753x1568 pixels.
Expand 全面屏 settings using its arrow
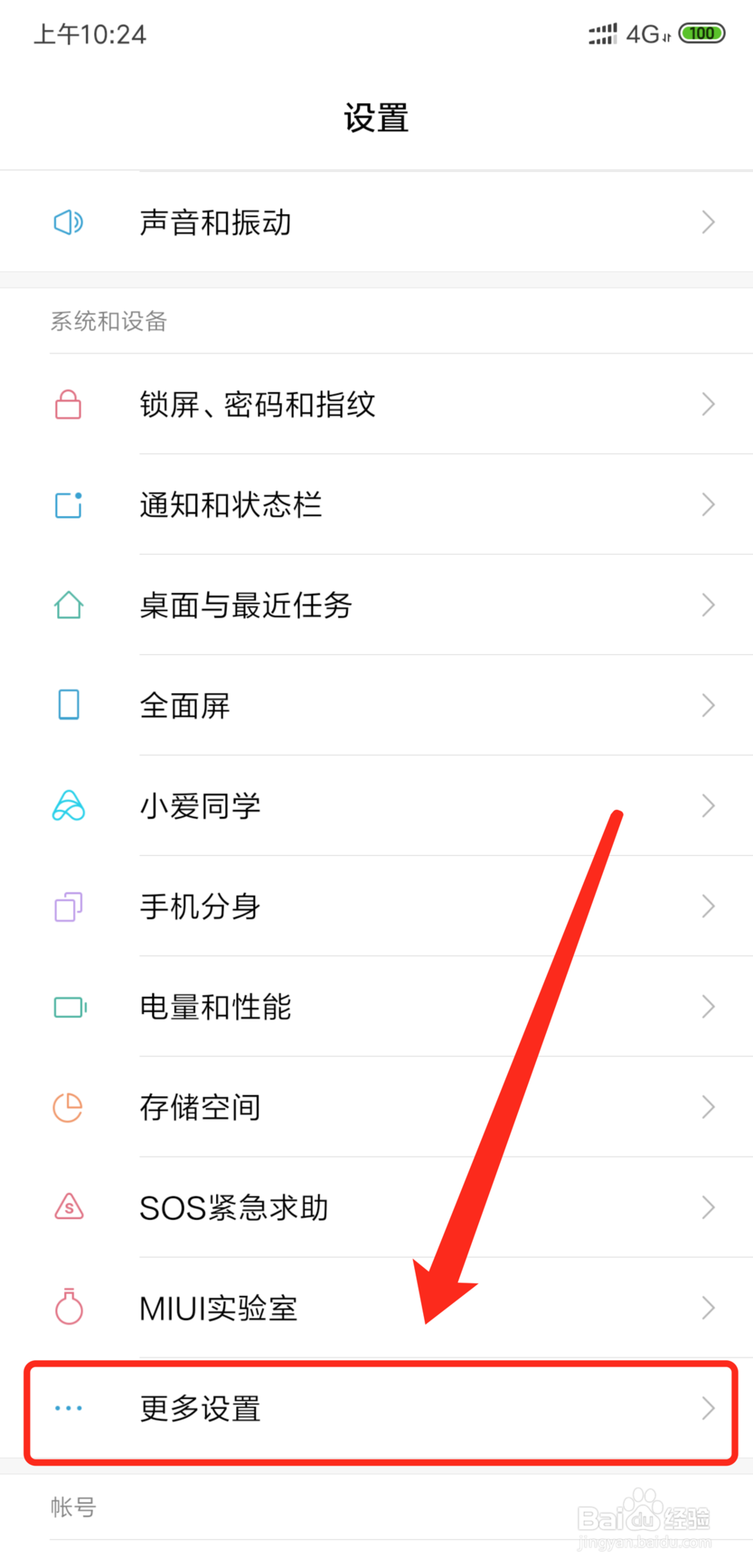pos(708,705)
